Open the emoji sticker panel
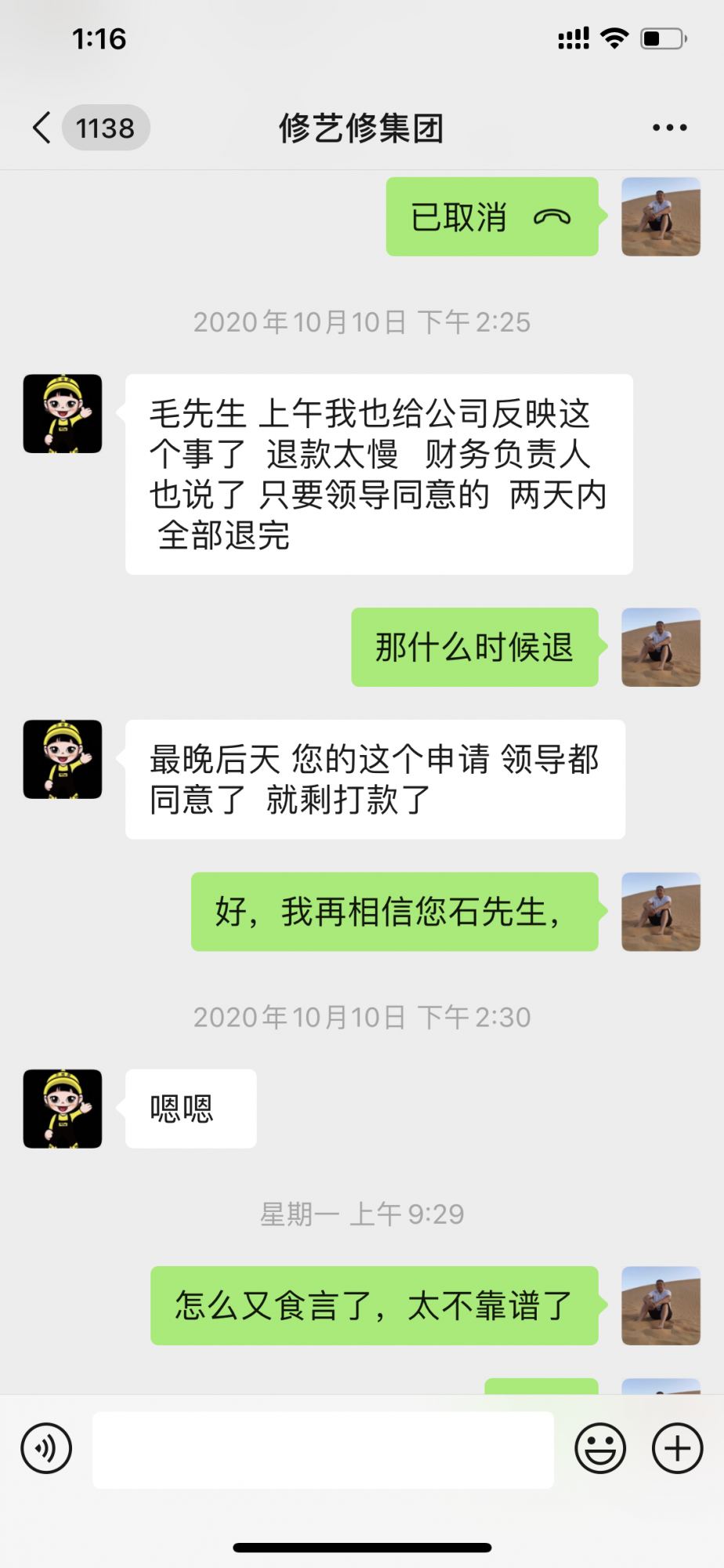This screenshot has width=724, height=1568. [x=600, y=1448]
